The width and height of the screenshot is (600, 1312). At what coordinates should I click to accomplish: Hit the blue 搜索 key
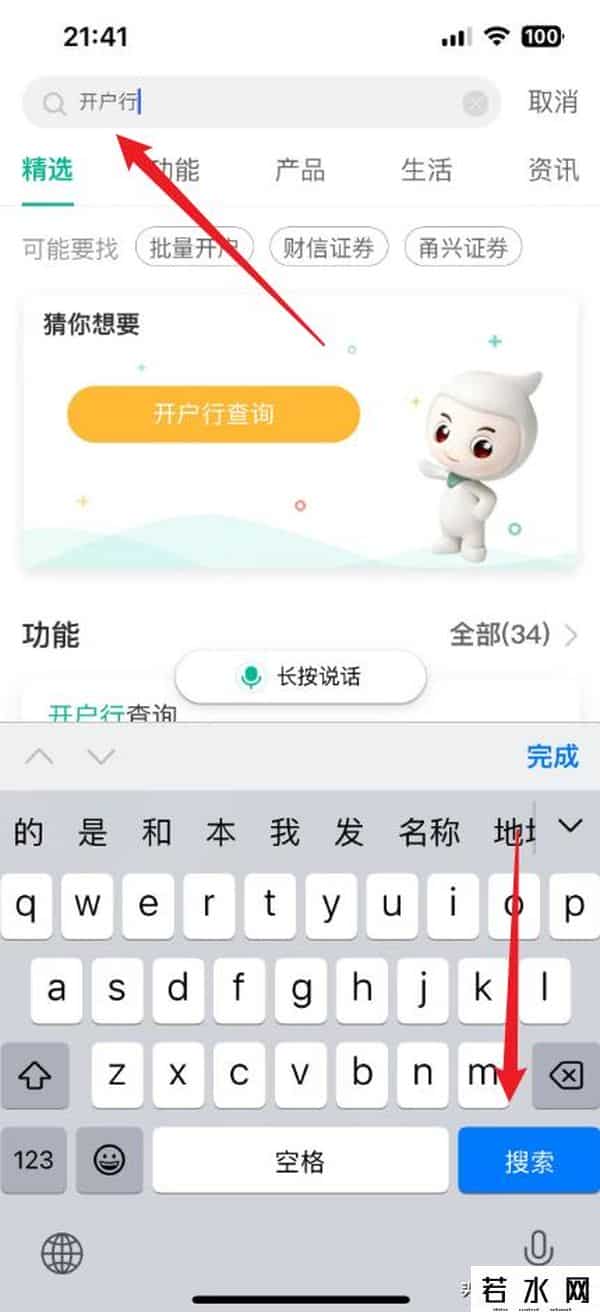(529, 1161)
